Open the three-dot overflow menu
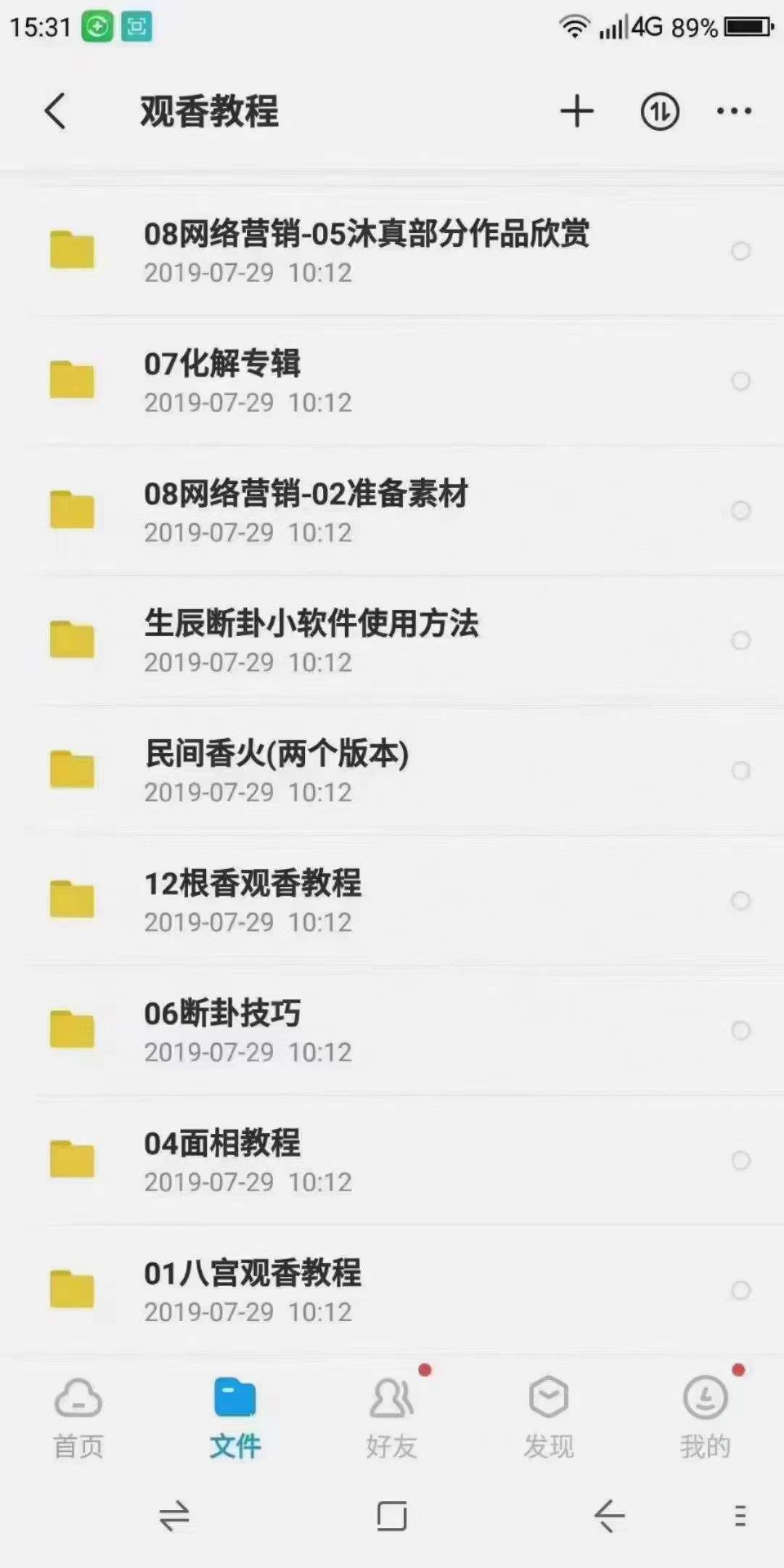 [x=734, y=111]
